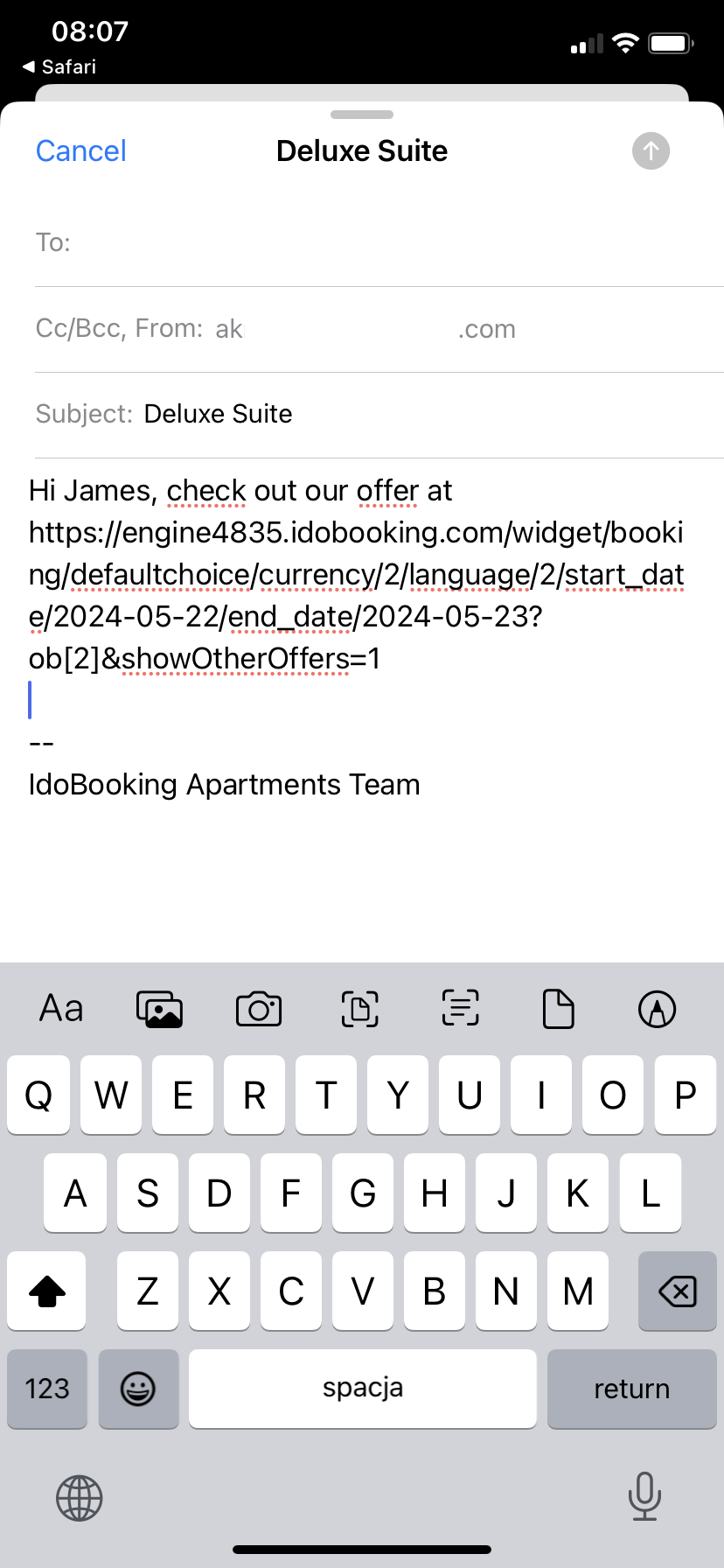Change keyboard language with the globe icon
Image resolution: width=724 pixels, height=1568 pixels.
coord(80,1498)
